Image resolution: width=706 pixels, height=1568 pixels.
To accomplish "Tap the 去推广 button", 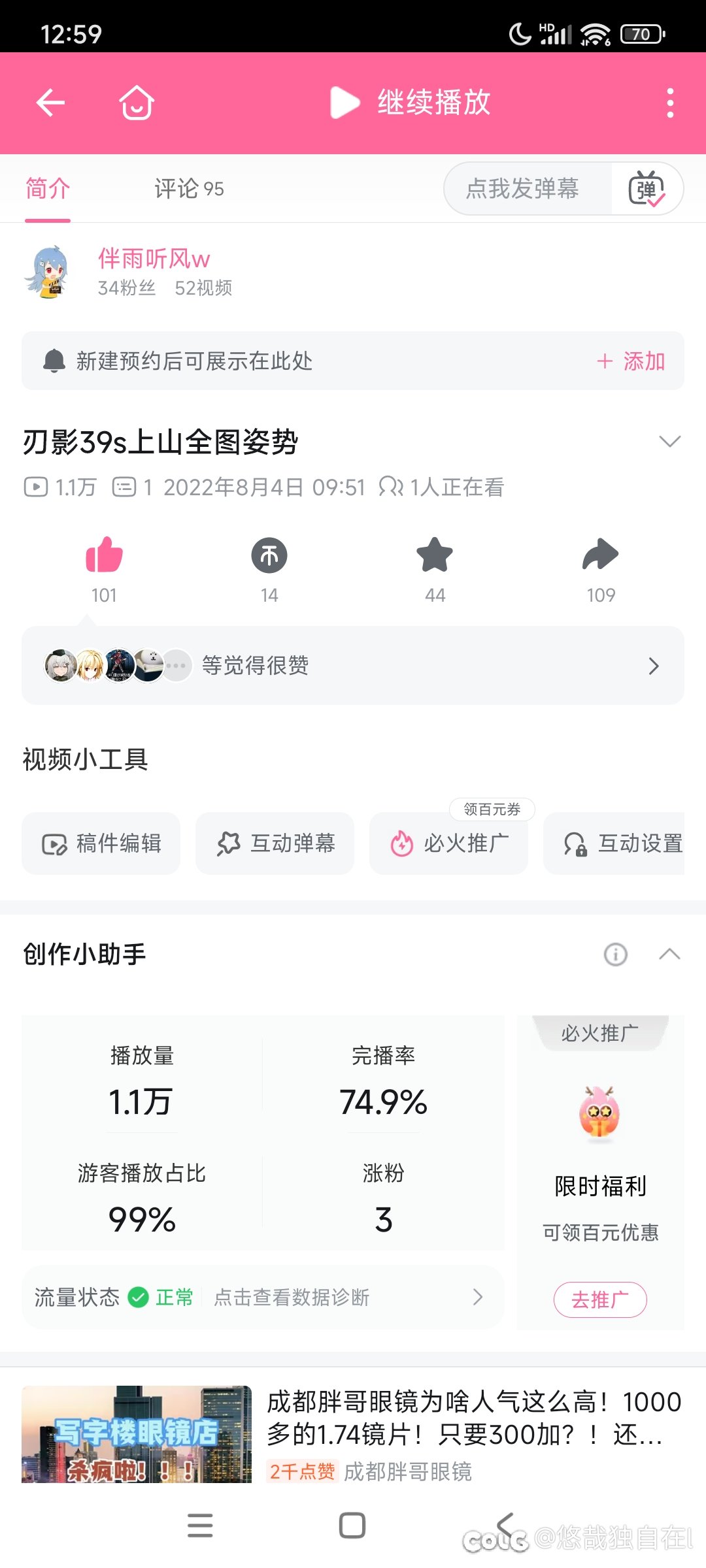I will 600,1300.
